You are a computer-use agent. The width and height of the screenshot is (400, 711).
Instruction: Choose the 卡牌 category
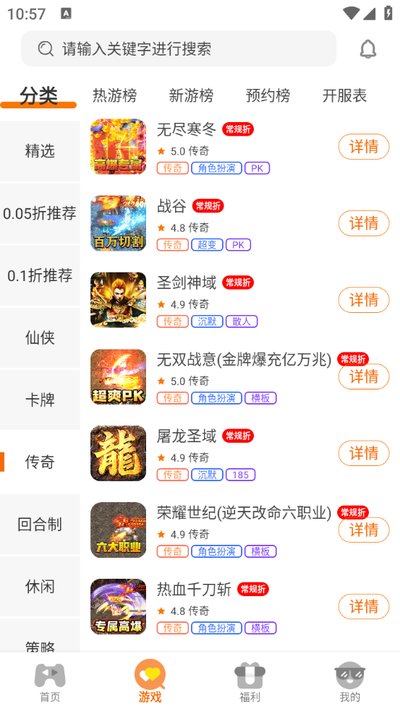pyautogui.click(x=40, y=399)
